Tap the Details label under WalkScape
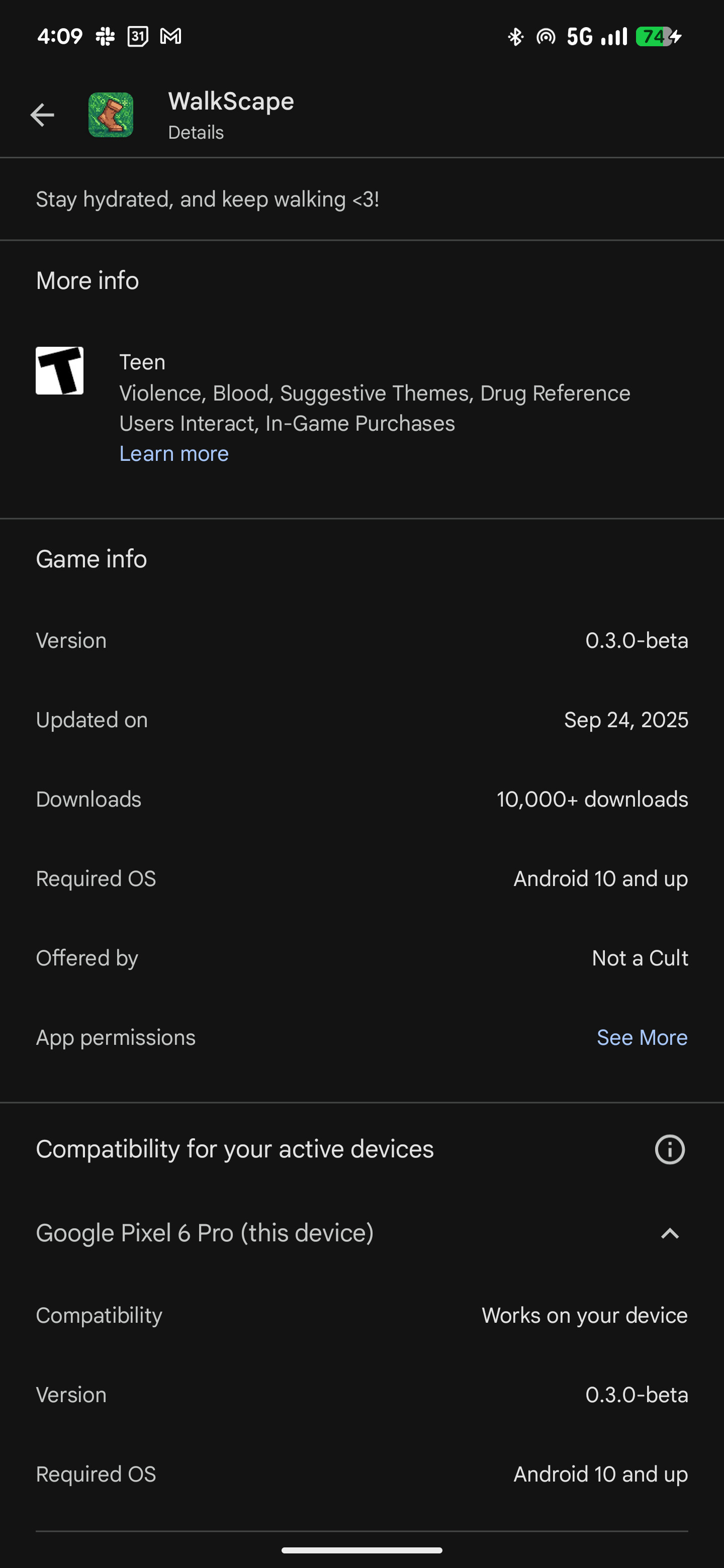Screen dimensions: 724x1568 click(196, 132)
